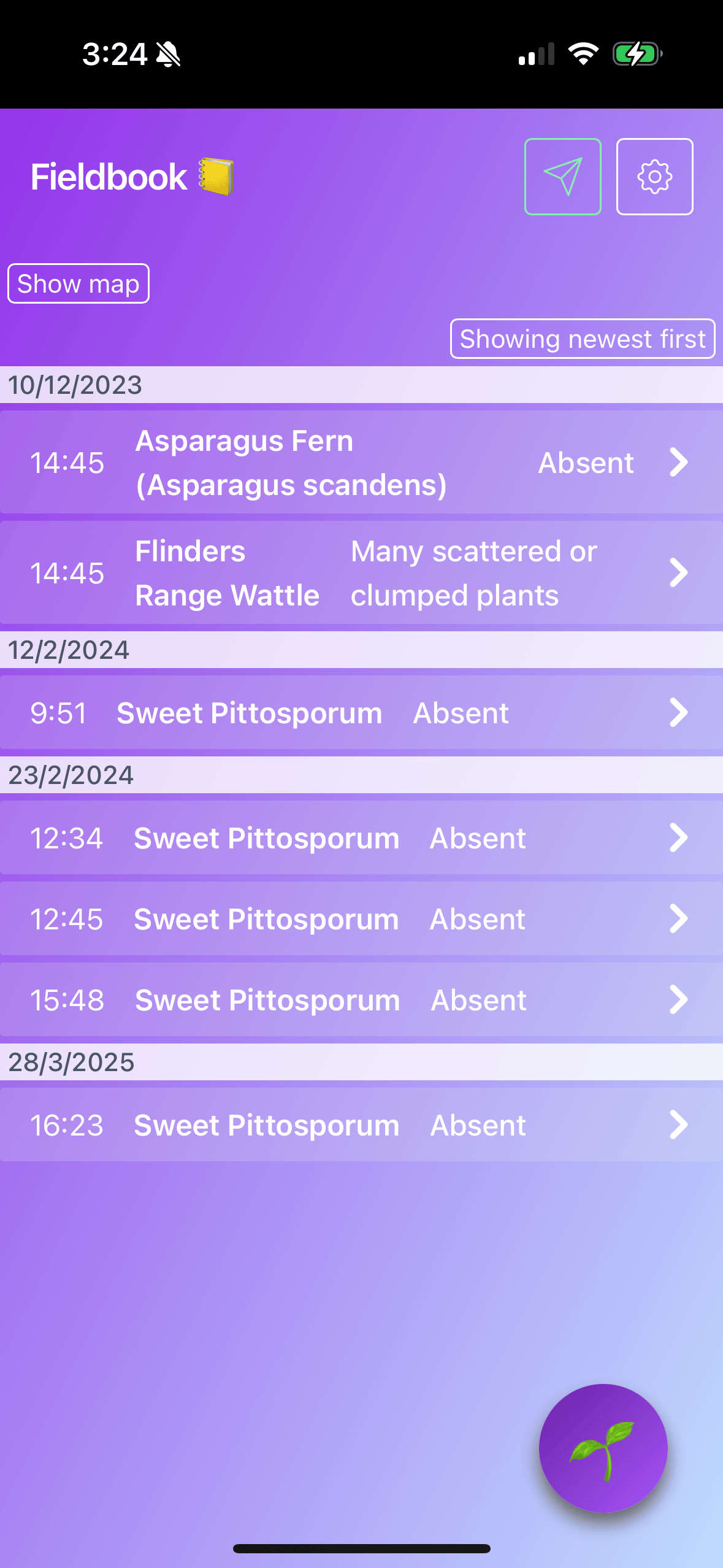Tap the charging battery indicator
Screen dimensions: 723x1568
pyautogui.click(x=635, y=54)
